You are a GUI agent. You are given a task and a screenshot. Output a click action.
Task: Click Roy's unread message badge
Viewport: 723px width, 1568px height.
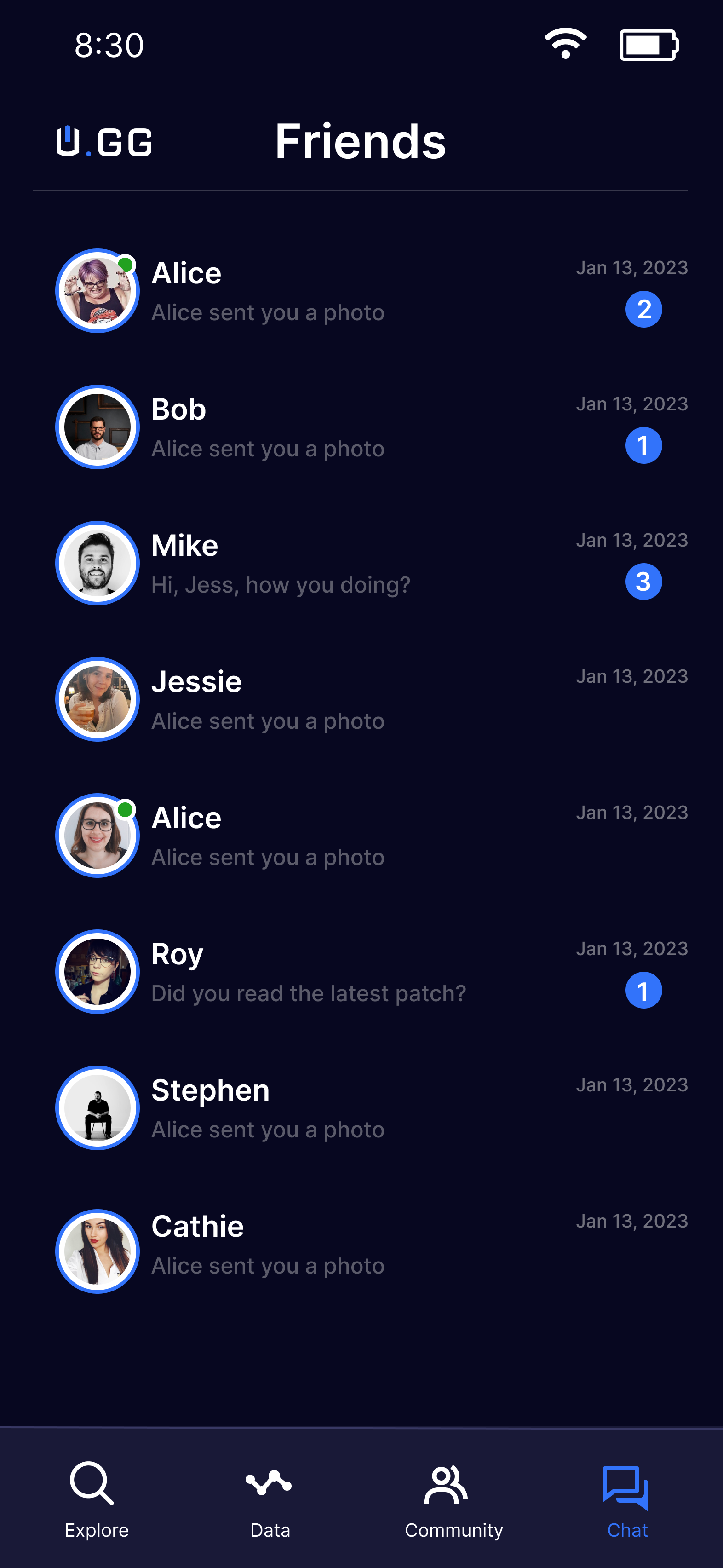tap(643, 990)
